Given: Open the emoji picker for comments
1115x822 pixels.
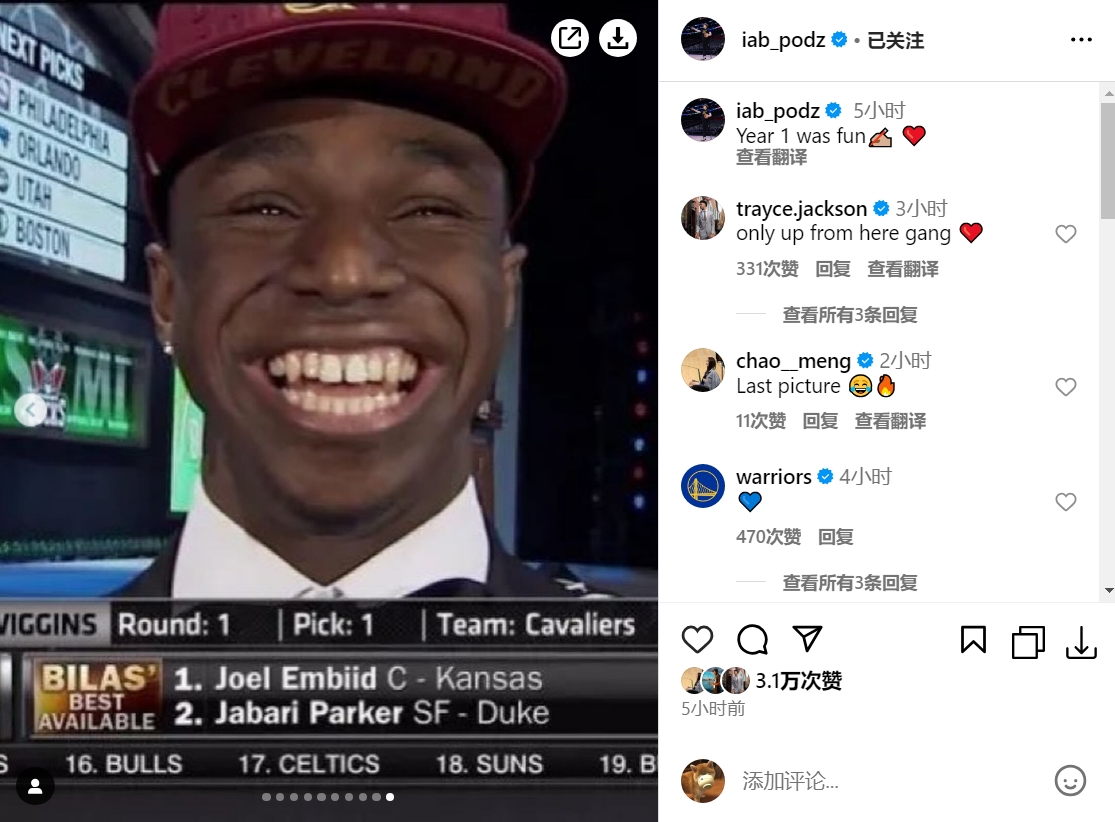Looking at the screenshot, I should pos(1070,781).
